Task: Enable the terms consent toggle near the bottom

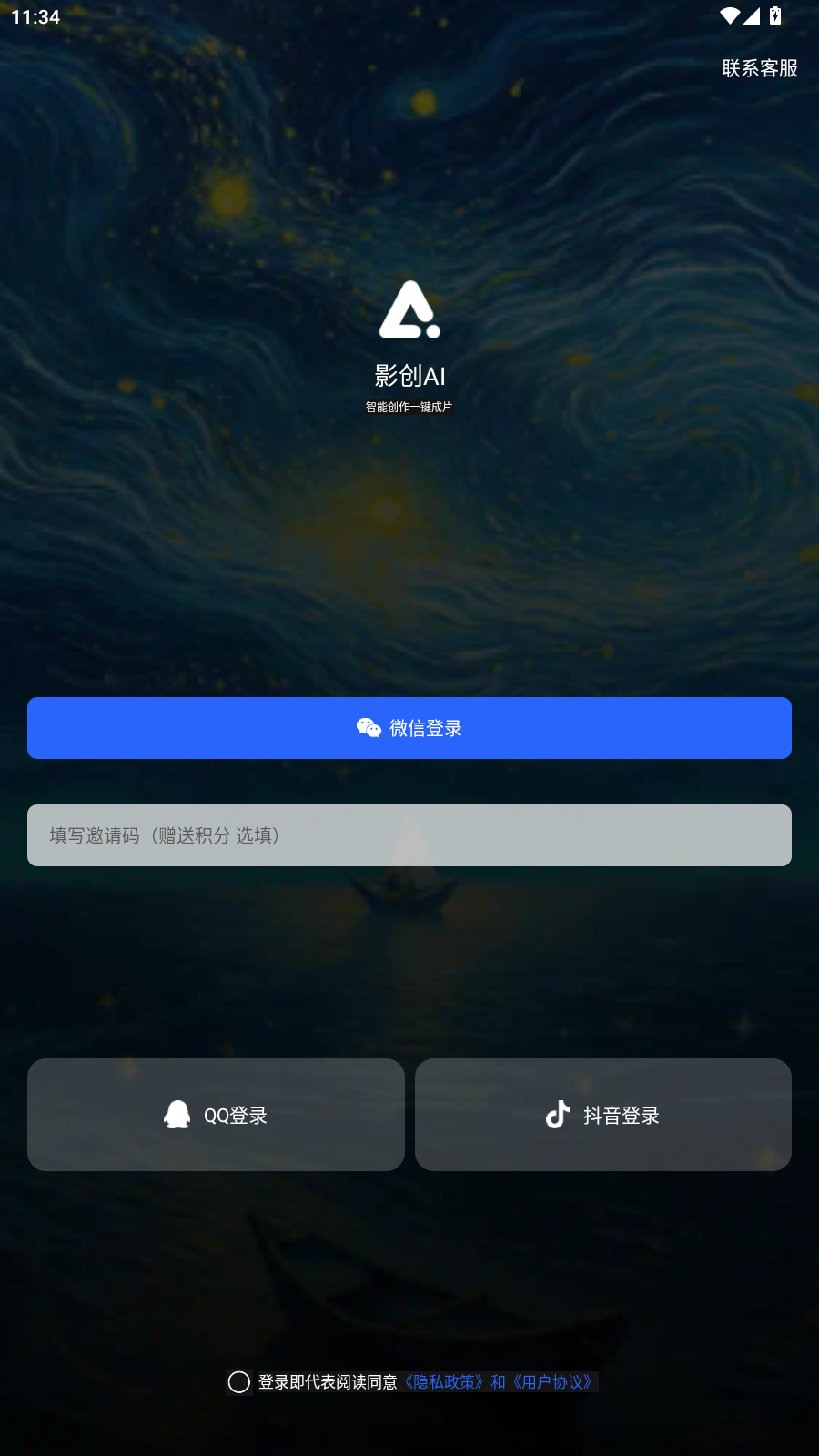Action: [240, 1382]
